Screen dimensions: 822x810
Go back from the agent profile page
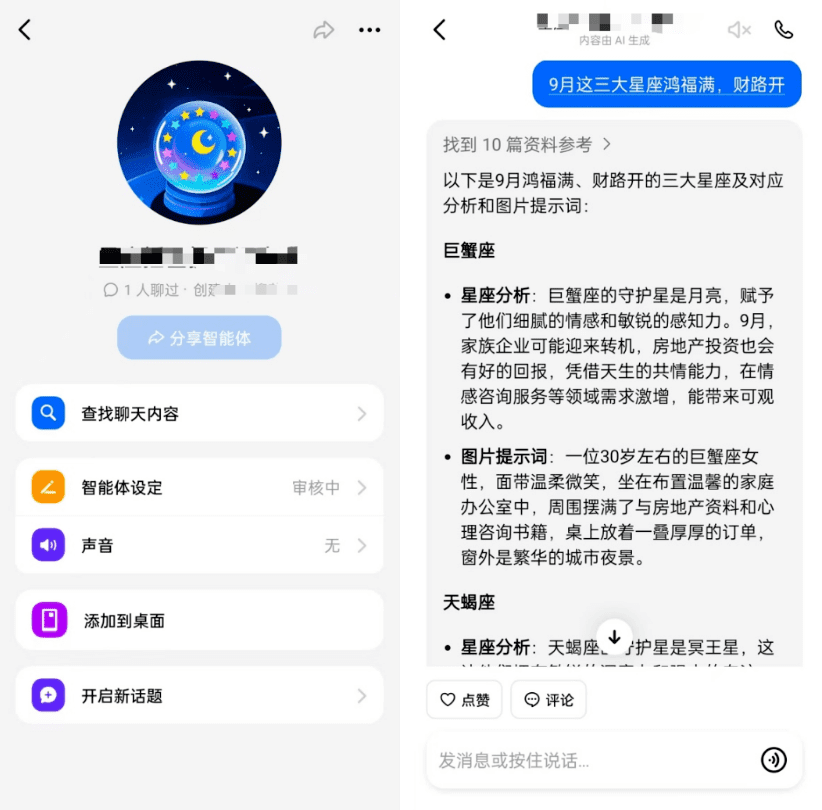(25, 30)
